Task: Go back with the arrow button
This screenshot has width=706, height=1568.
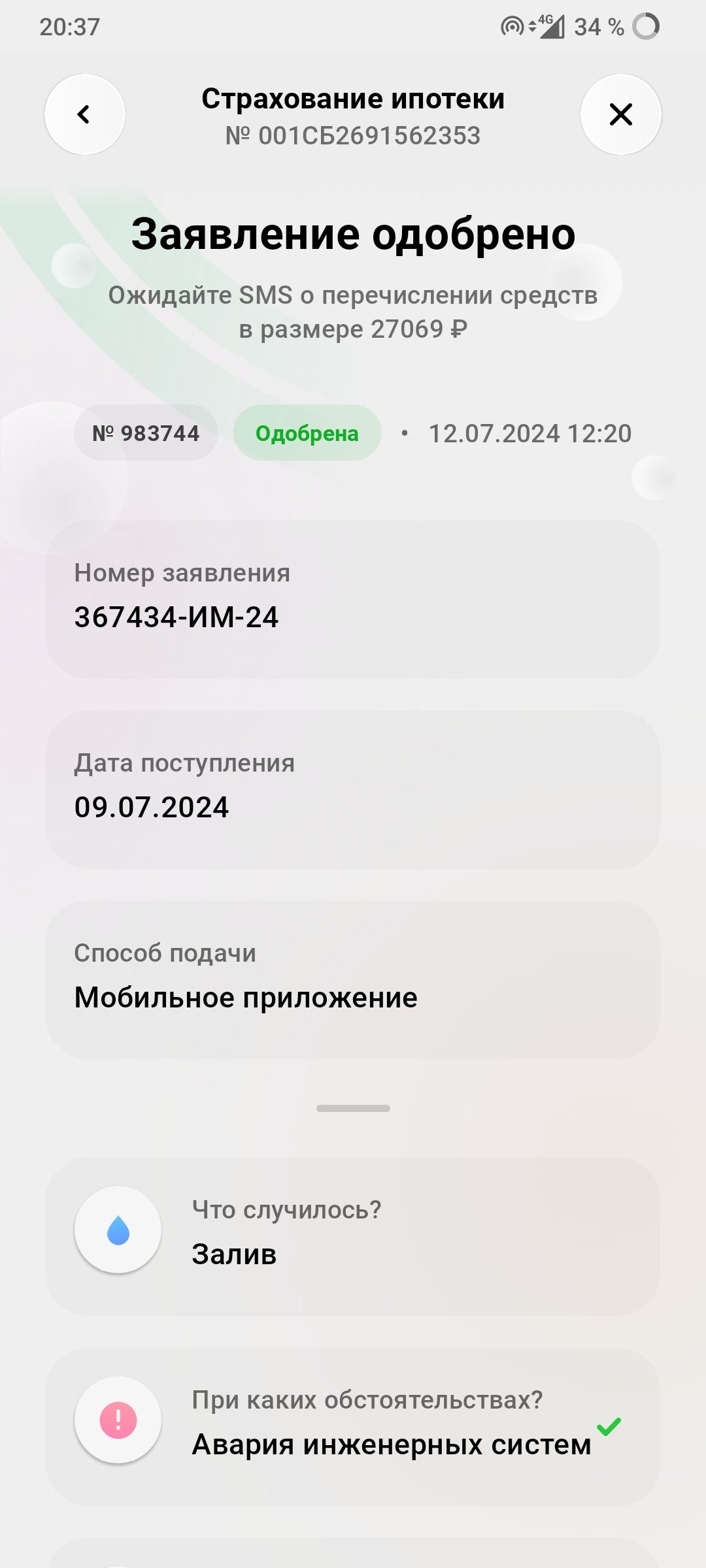Action: tap(84, 114)
